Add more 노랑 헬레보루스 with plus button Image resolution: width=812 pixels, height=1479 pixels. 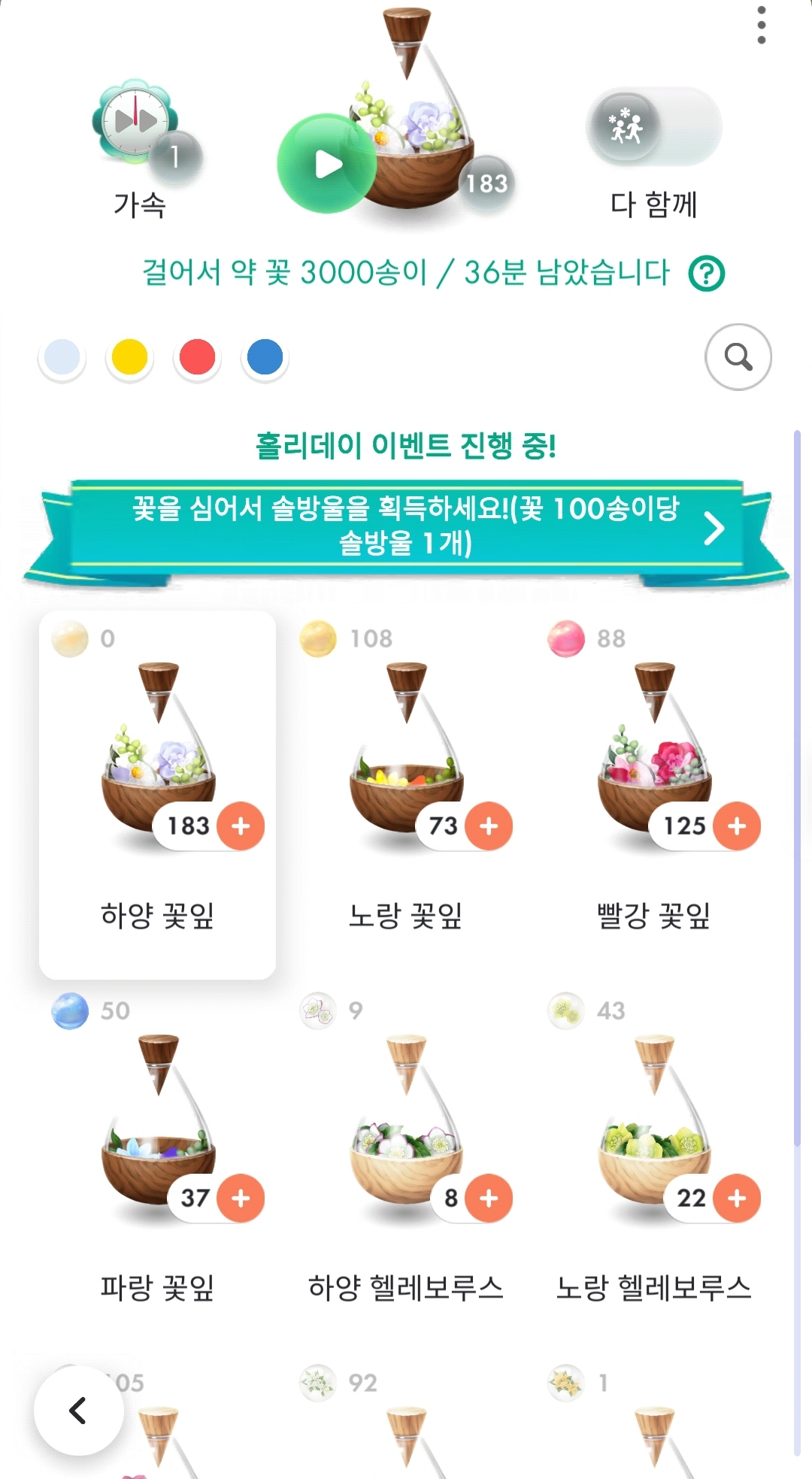click(x=737, y=1198)
